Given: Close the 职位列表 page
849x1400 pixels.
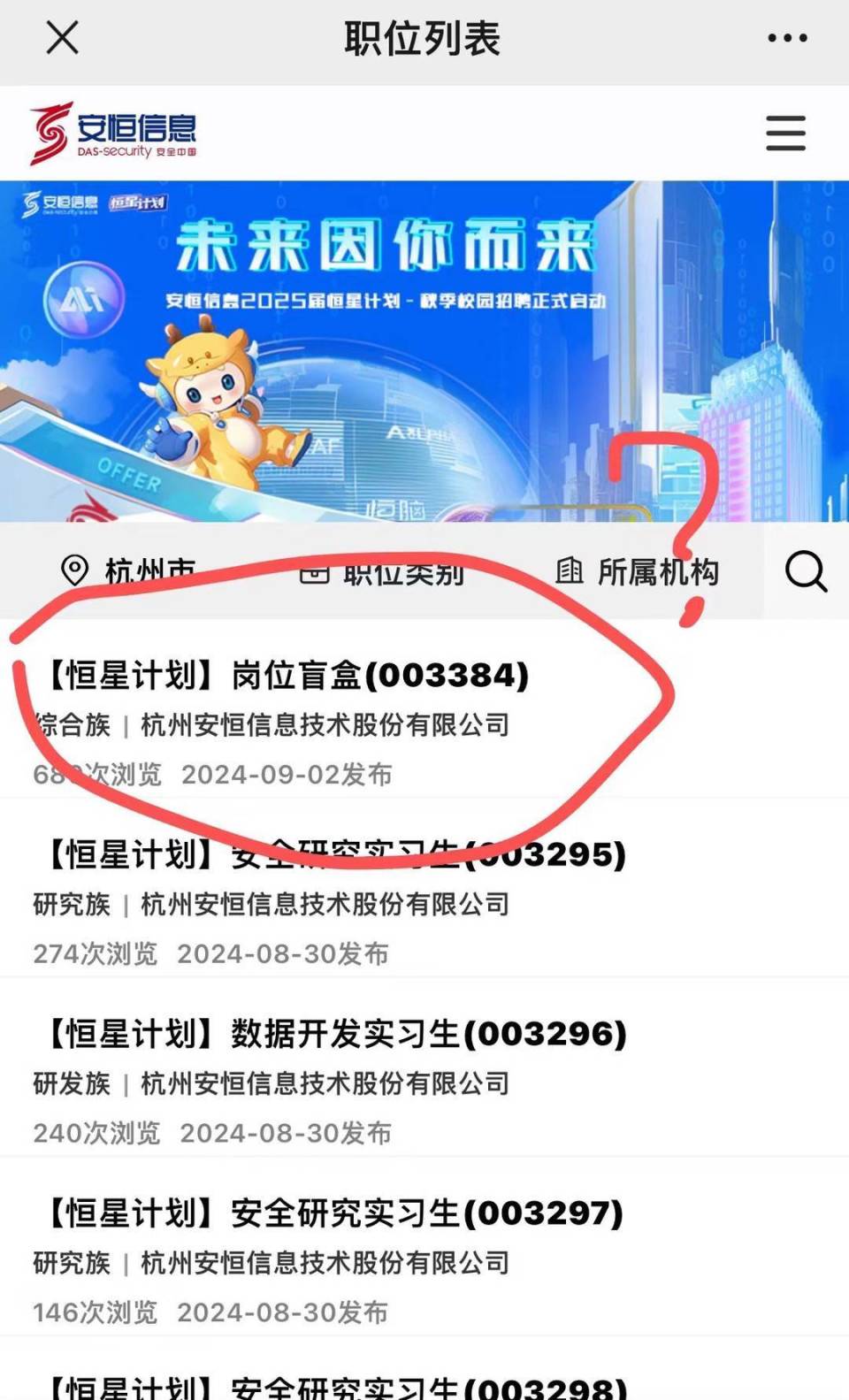Looking at the screenshot, I should tap(62, 38).
